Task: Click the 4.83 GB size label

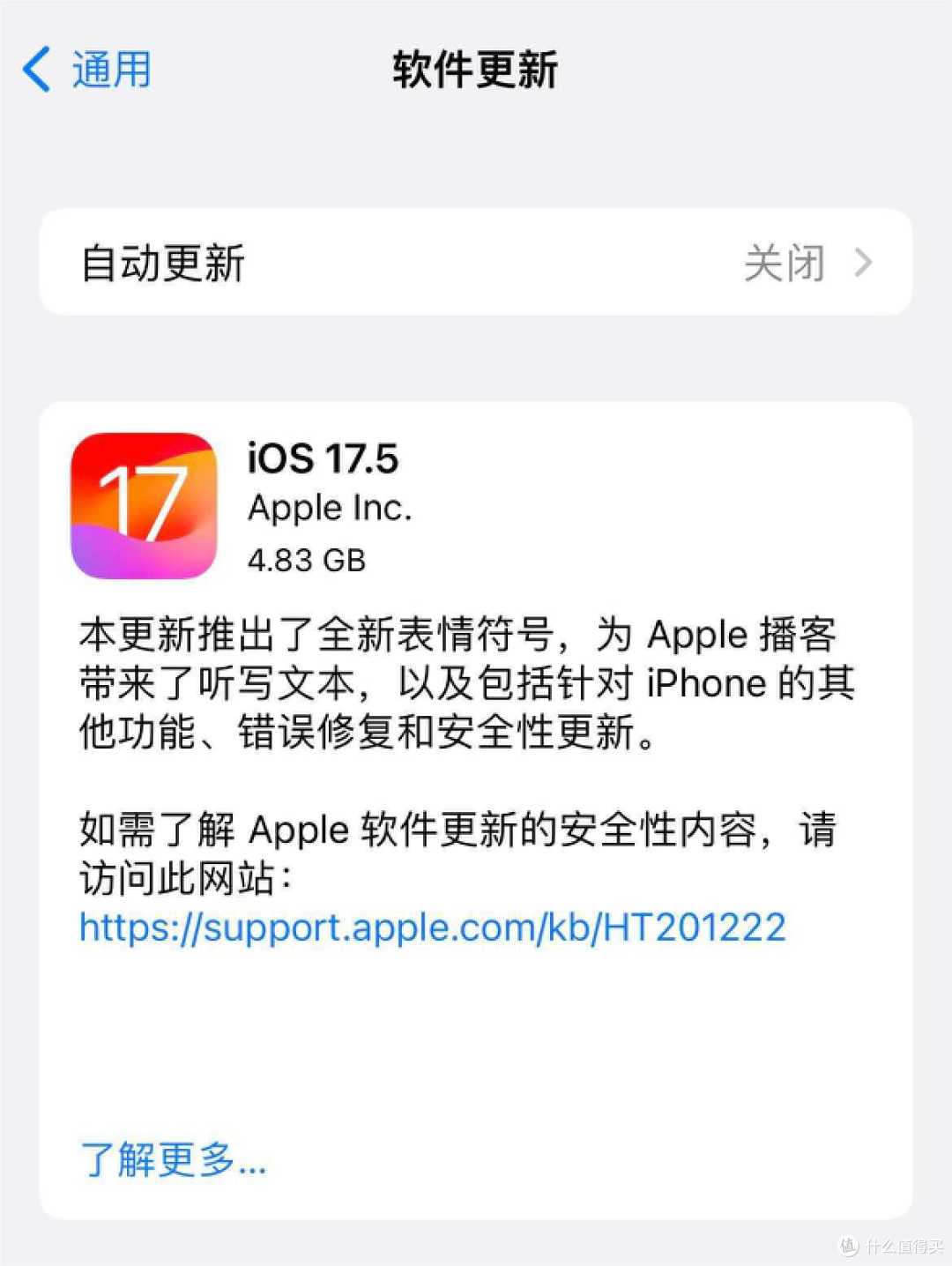Action: coord(307,559)
